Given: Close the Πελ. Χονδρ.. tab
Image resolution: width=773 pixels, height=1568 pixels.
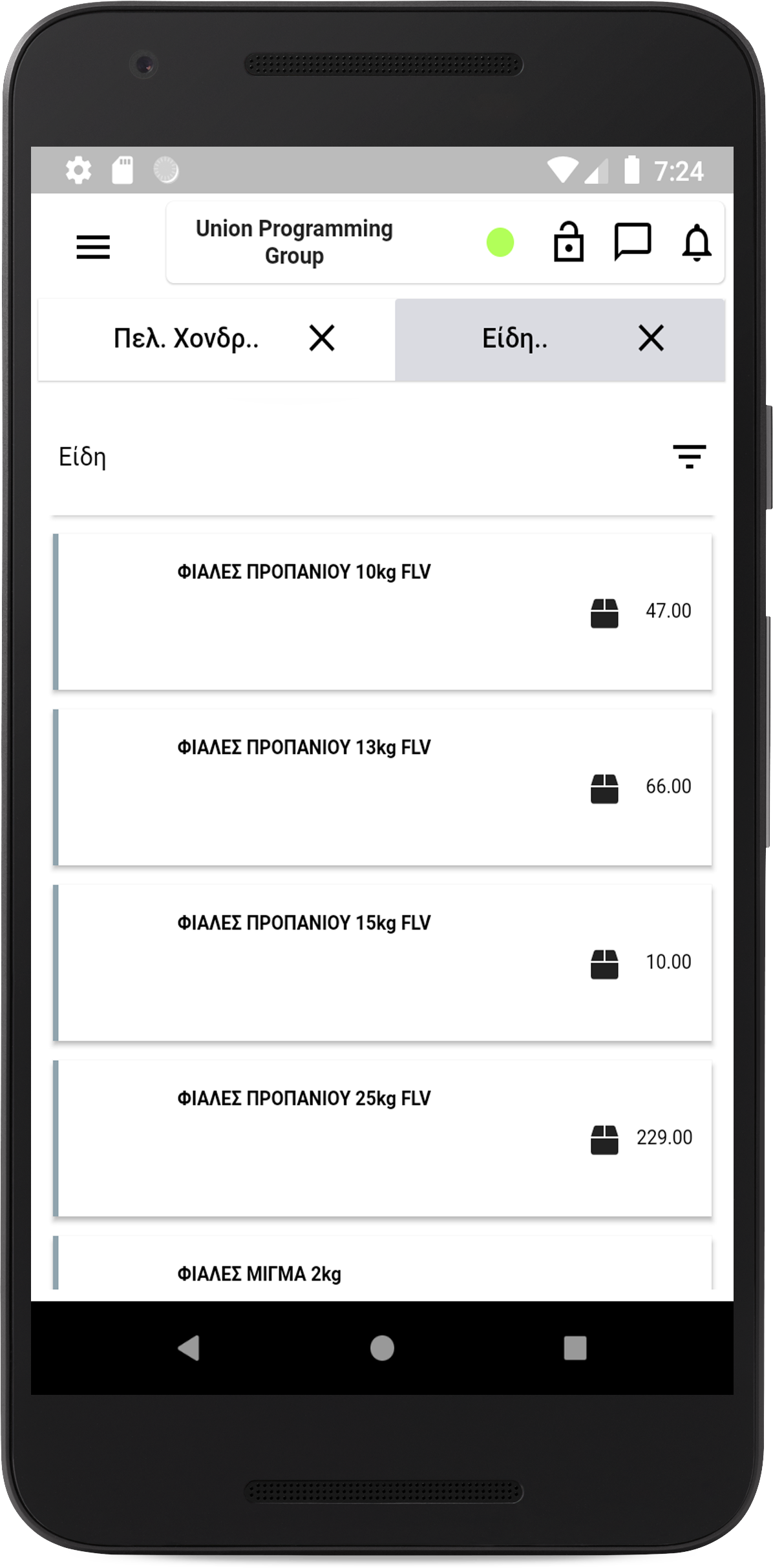Looking at the screenshot, I should click(x=321, y=338).
